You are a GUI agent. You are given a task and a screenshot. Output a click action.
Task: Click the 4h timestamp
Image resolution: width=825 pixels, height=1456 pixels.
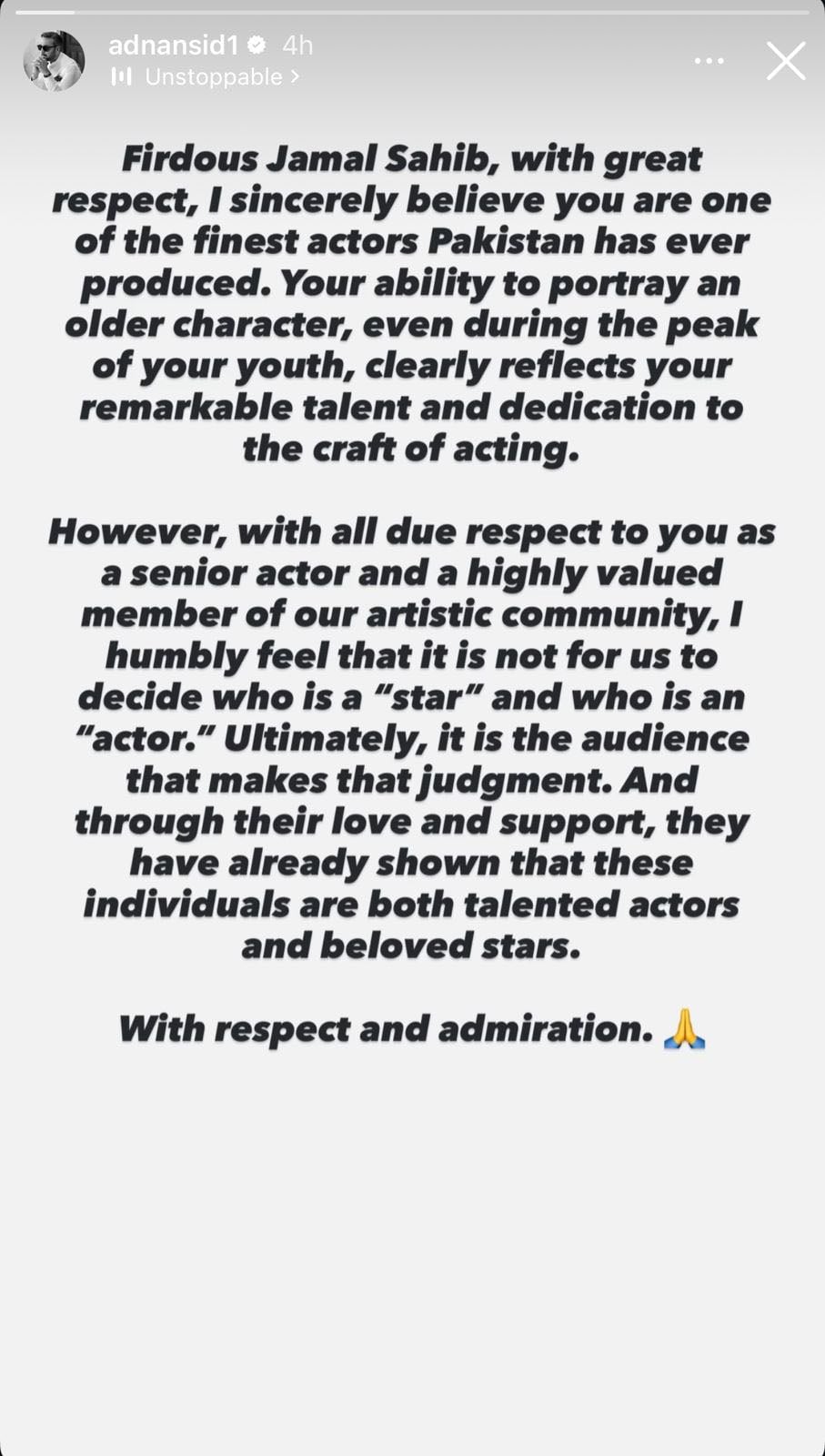click(297, 45)
